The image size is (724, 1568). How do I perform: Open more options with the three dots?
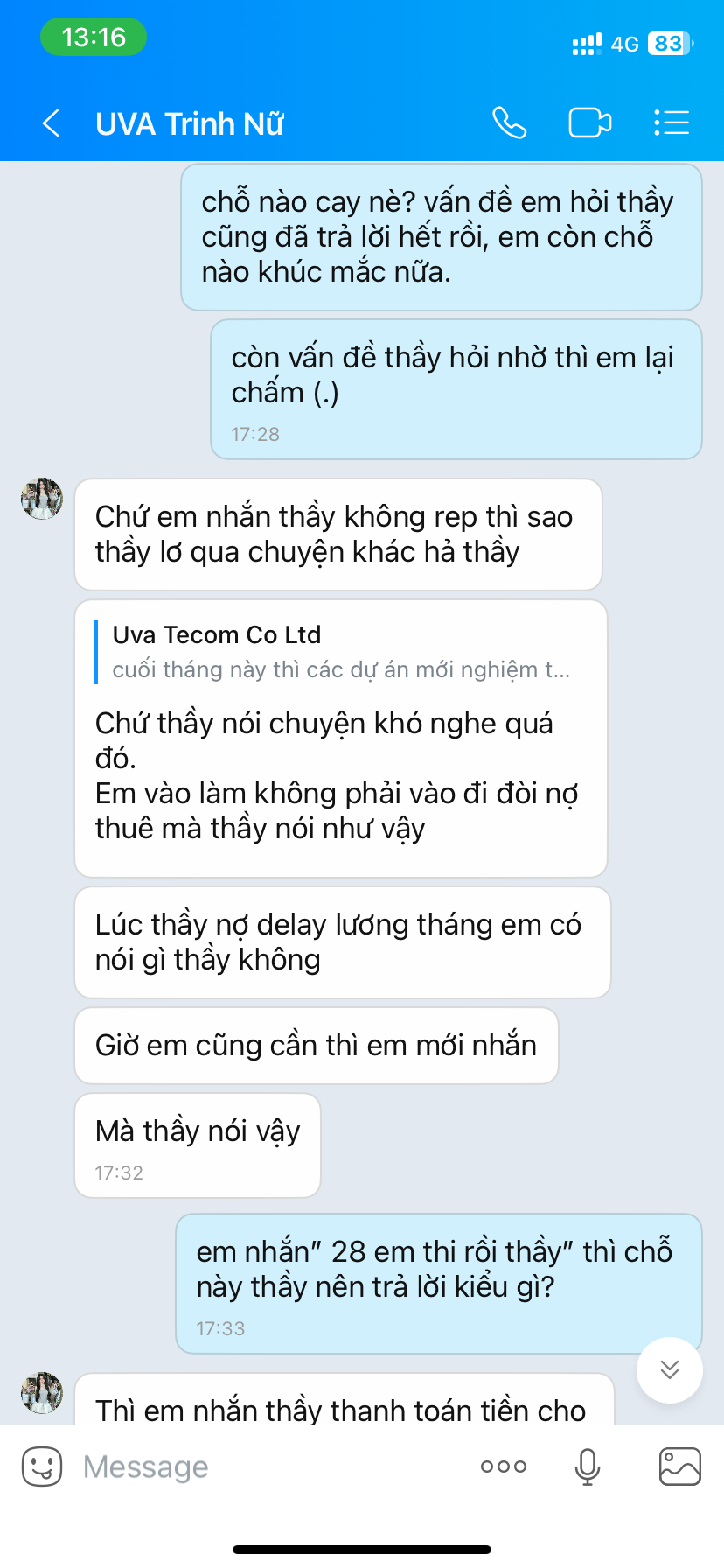pos(504,1466)
